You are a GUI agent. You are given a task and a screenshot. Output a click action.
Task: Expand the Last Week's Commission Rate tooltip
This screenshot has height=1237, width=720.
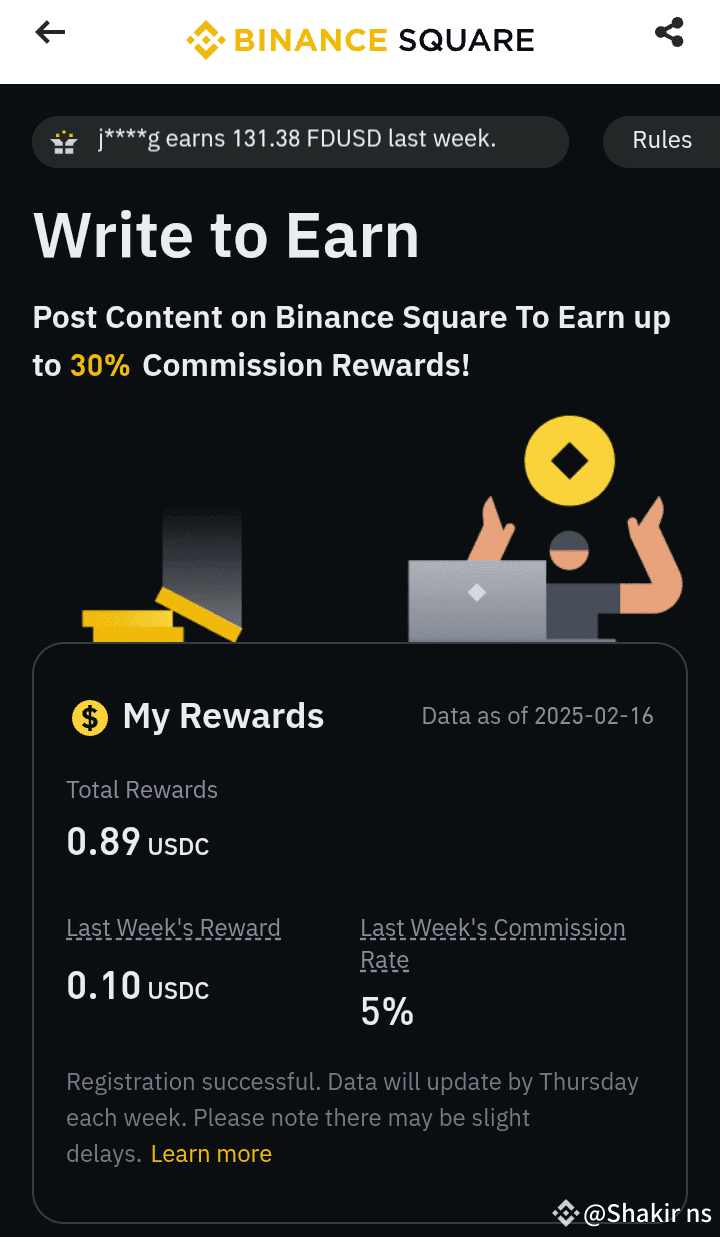[x=492, y=943]
